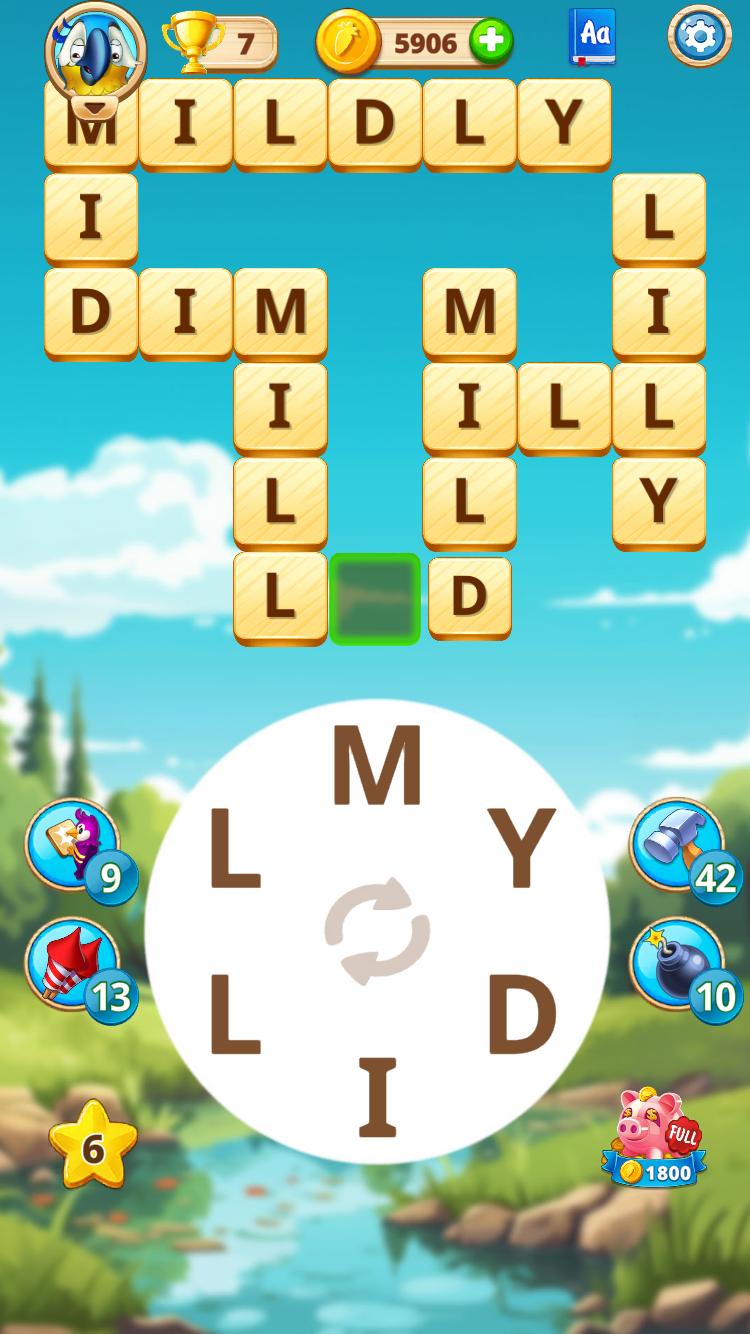This screenshot has height=1334, width=750.
Task: Tap the green plus to add coins
Action: click(x=491, y=42)
